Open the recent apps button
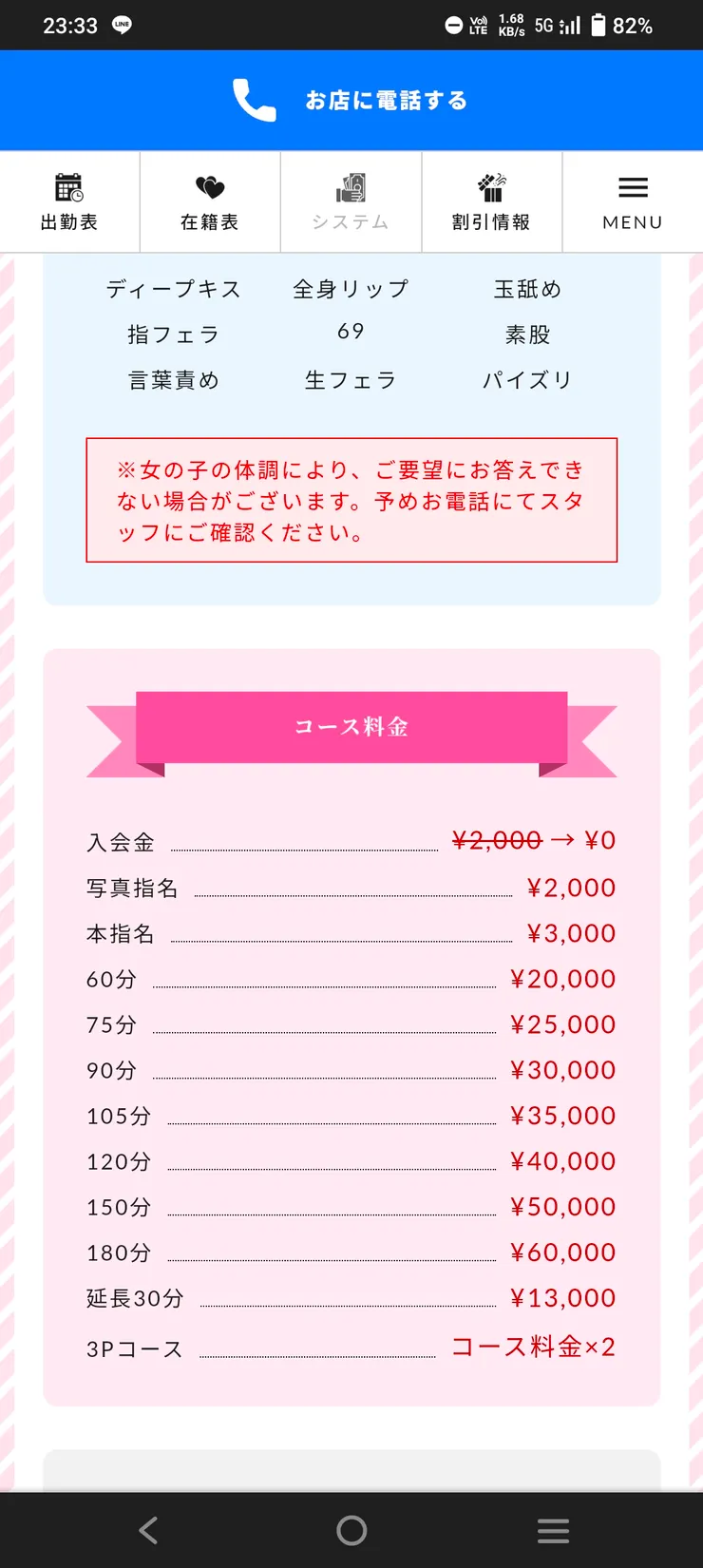The image size is (703, 1568). point(553,1530)
